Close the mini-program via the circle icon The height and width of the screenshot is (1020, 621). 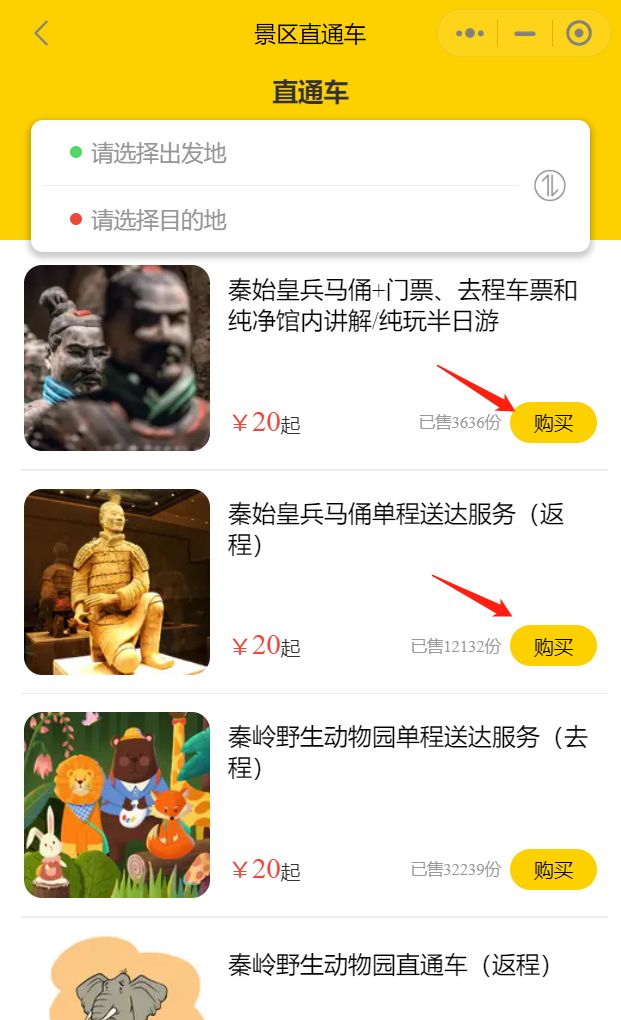pos(579,34)
